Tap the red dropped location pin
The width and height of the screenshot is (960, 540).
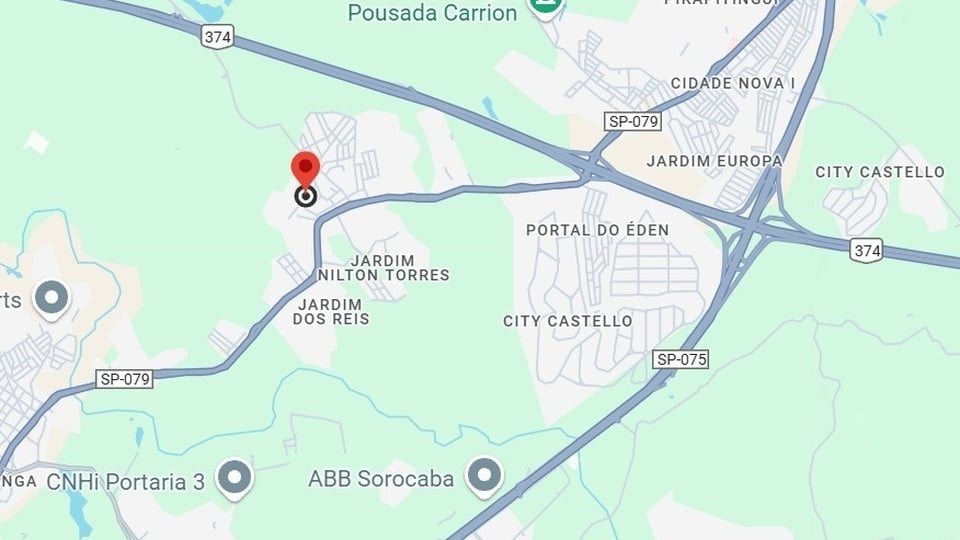point(305,169)
